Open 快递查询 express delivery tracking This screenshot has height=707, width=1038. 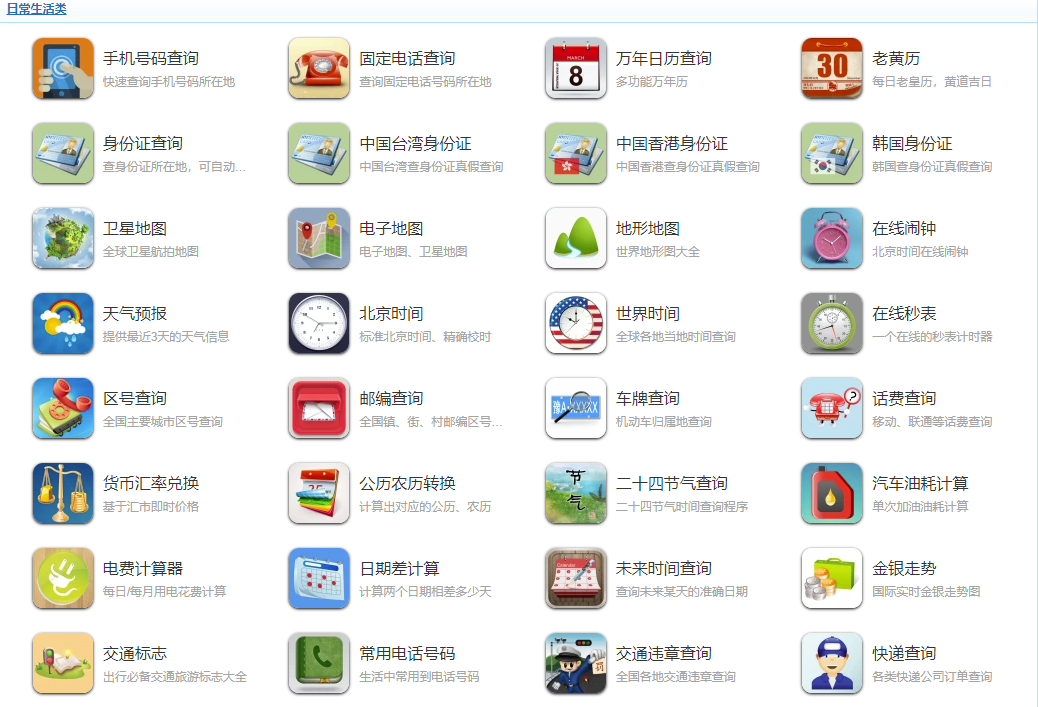pos(904,654)
